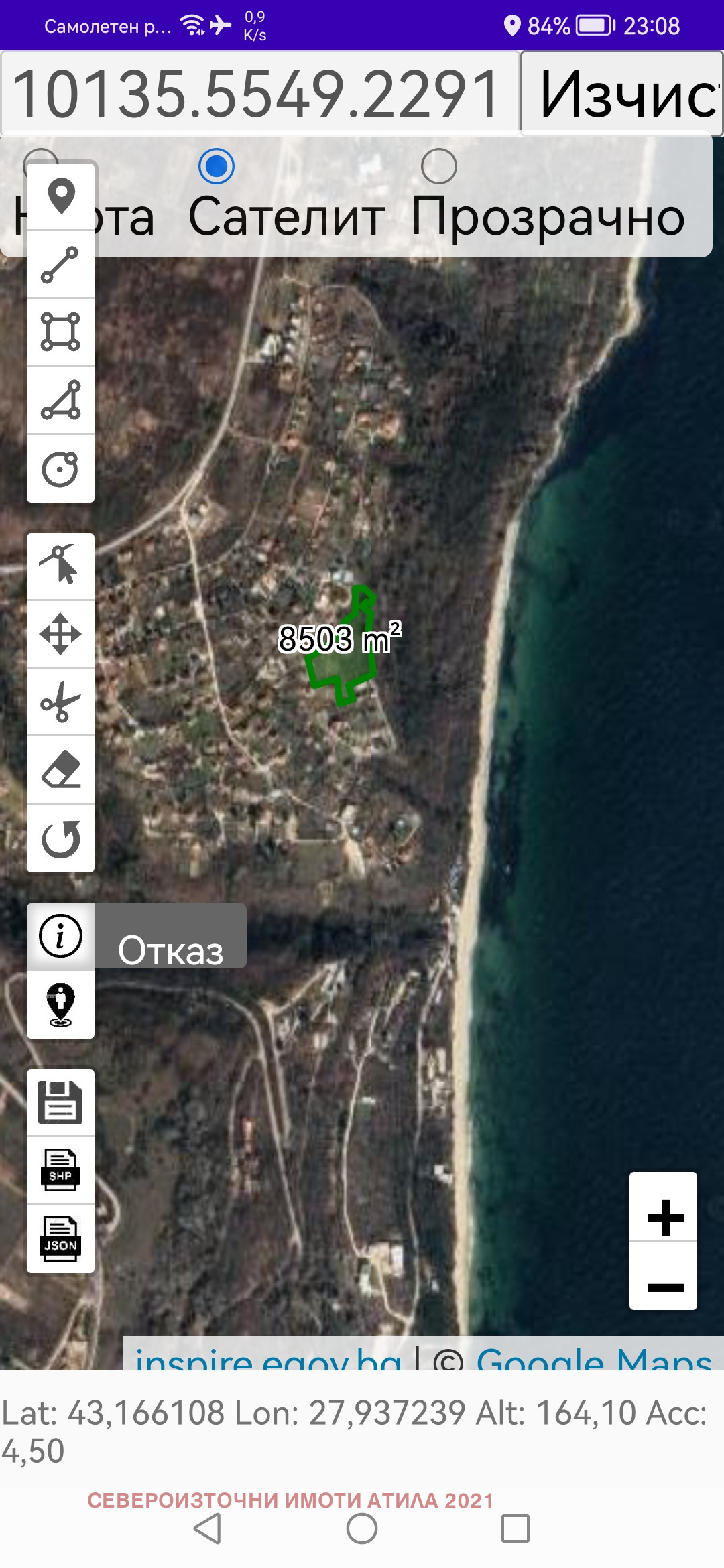Viewport: 724px width, 1568px height.
Task: Tap the rotate undo arrow tool
Action: tap(60, 838)
